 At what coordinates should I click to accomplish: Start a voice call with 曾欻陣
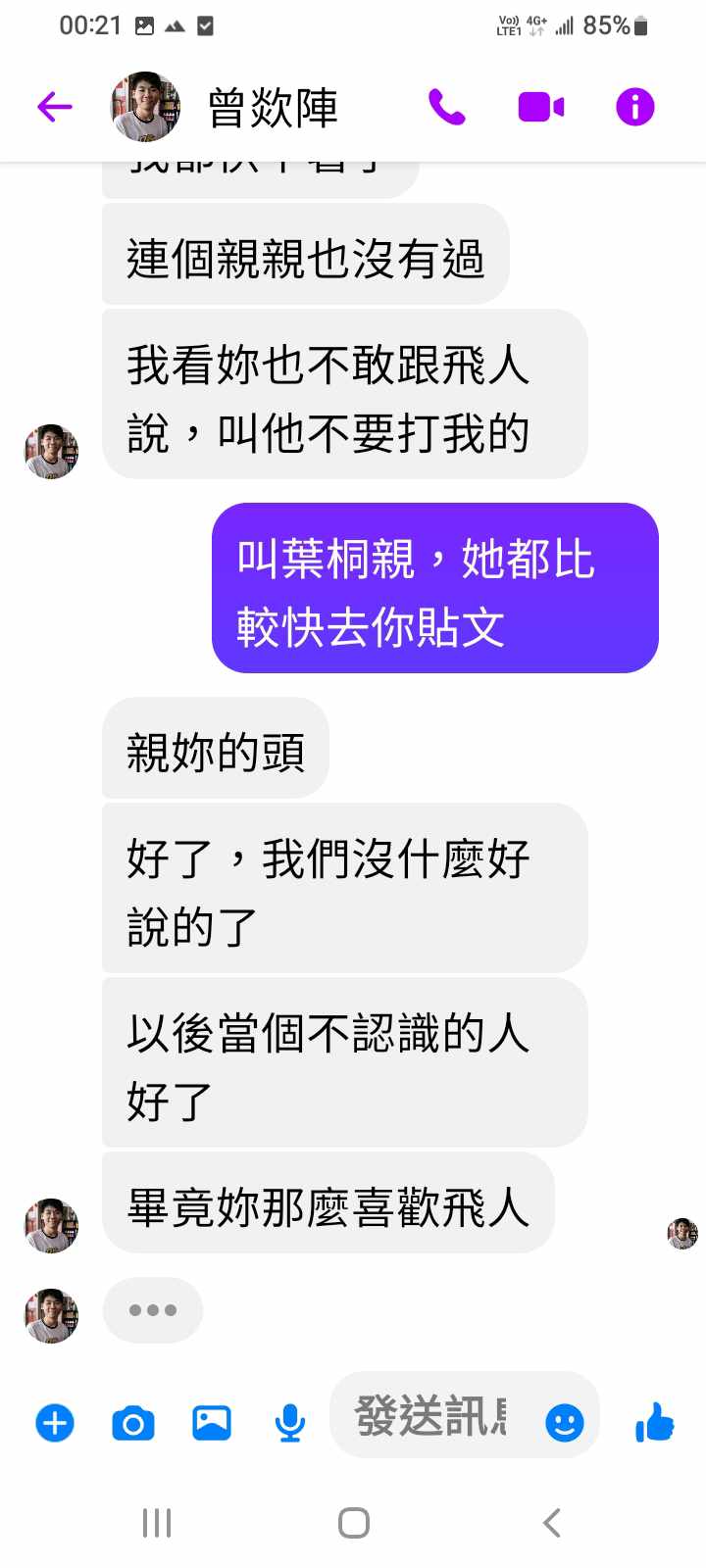point(446,107)
